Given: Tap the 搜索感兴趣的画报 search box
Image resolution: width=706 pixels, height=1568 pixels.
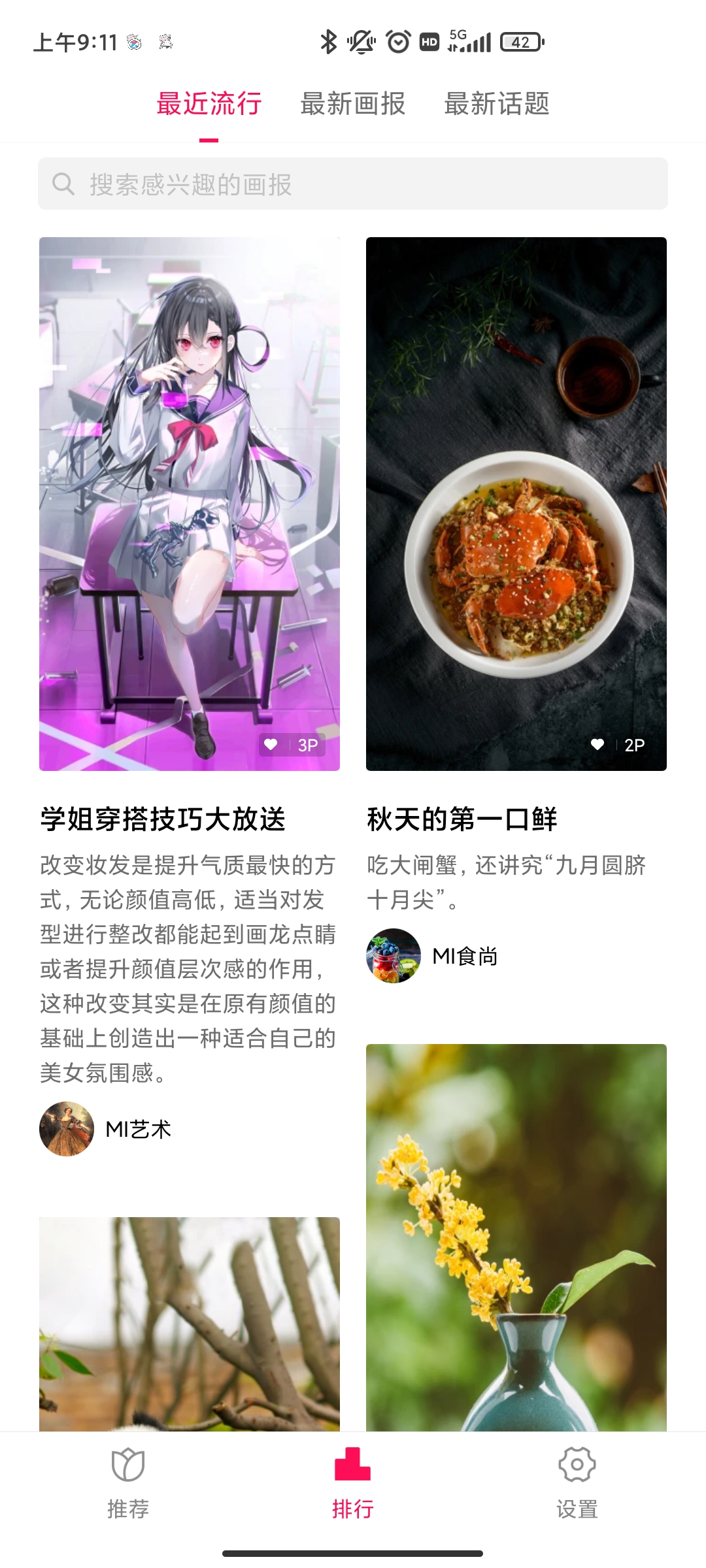Looking at the screenshot, I should pos(353,184).
